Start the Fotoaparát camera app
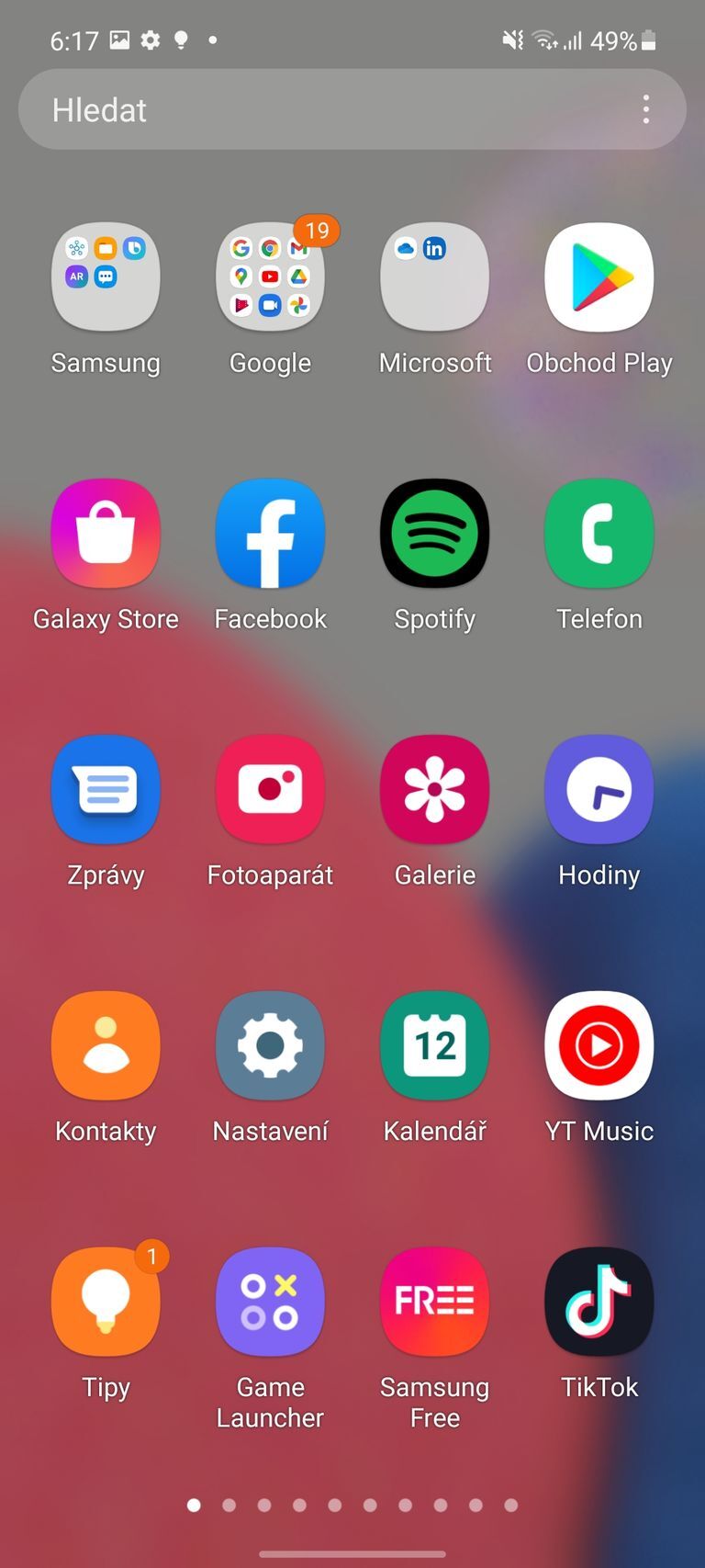 270,790
